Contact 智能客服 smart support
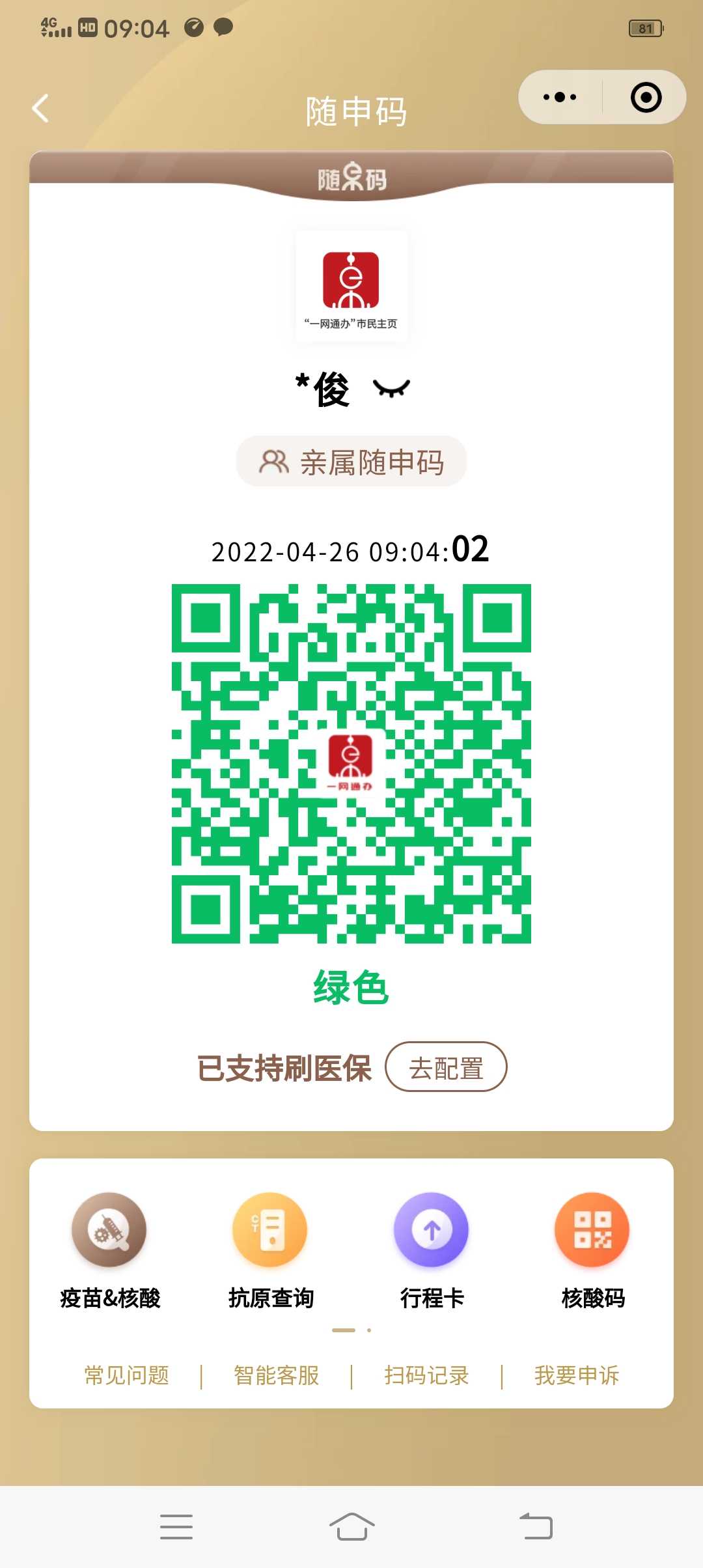The height and width of the screenshot is (1568, 703). [277, 1375]
